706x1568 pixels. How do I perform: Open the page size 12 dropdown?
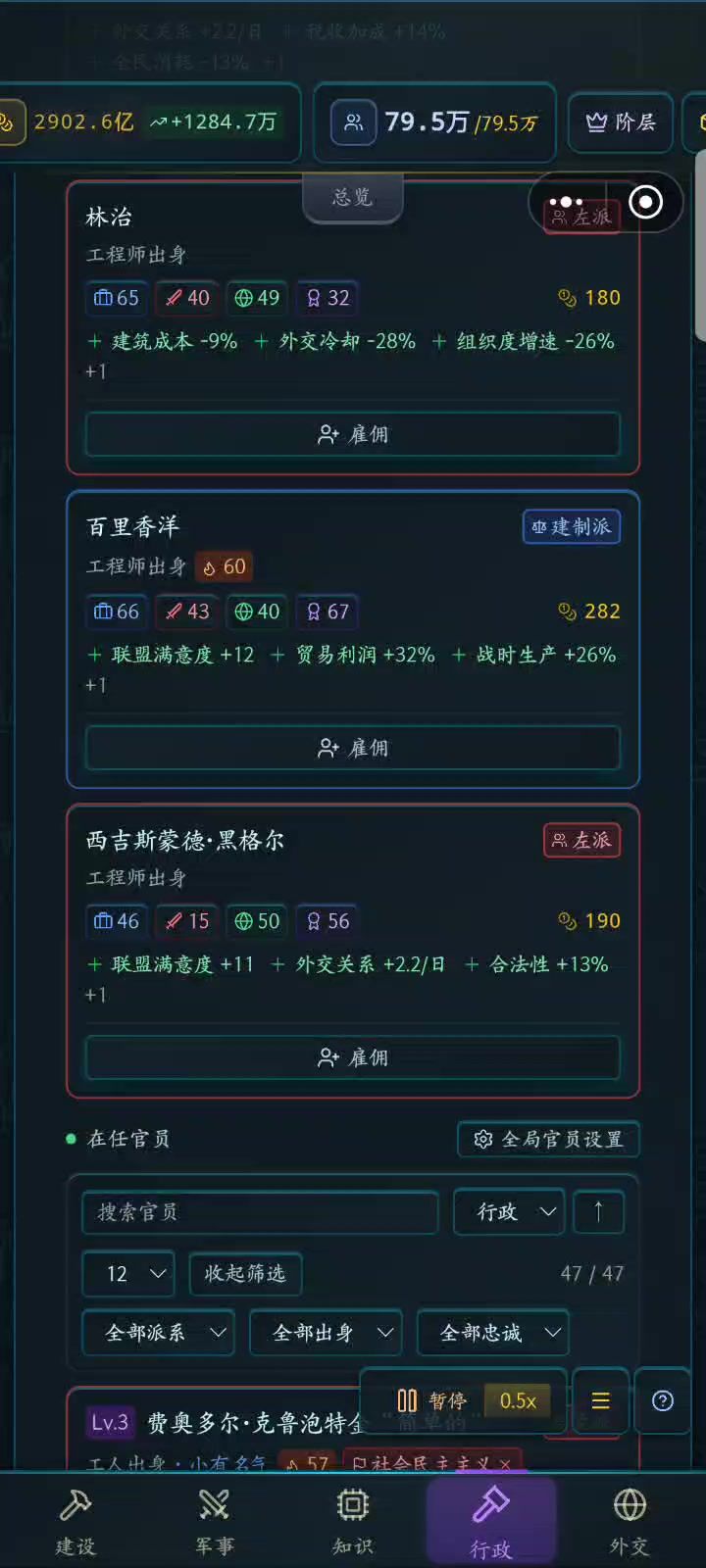point(128,1273)
